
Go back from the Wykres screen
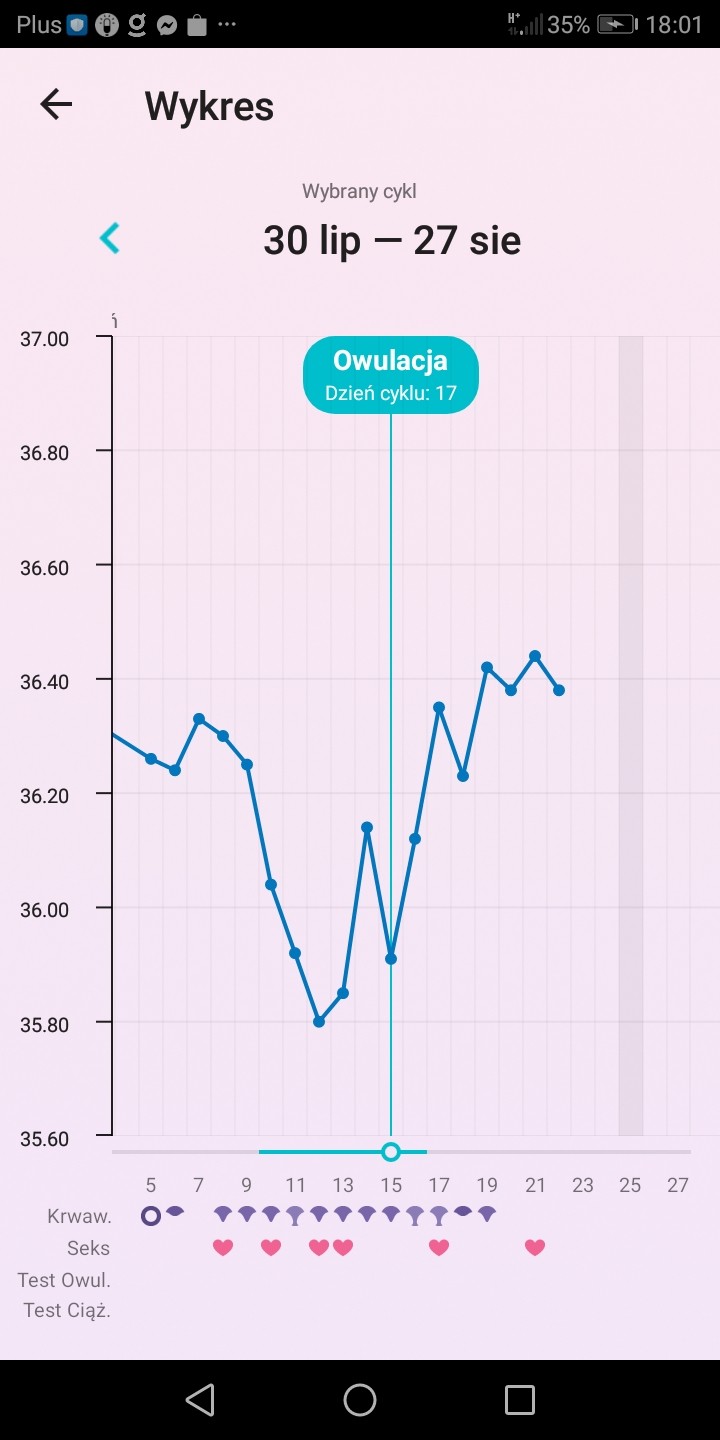click(56, 104)
